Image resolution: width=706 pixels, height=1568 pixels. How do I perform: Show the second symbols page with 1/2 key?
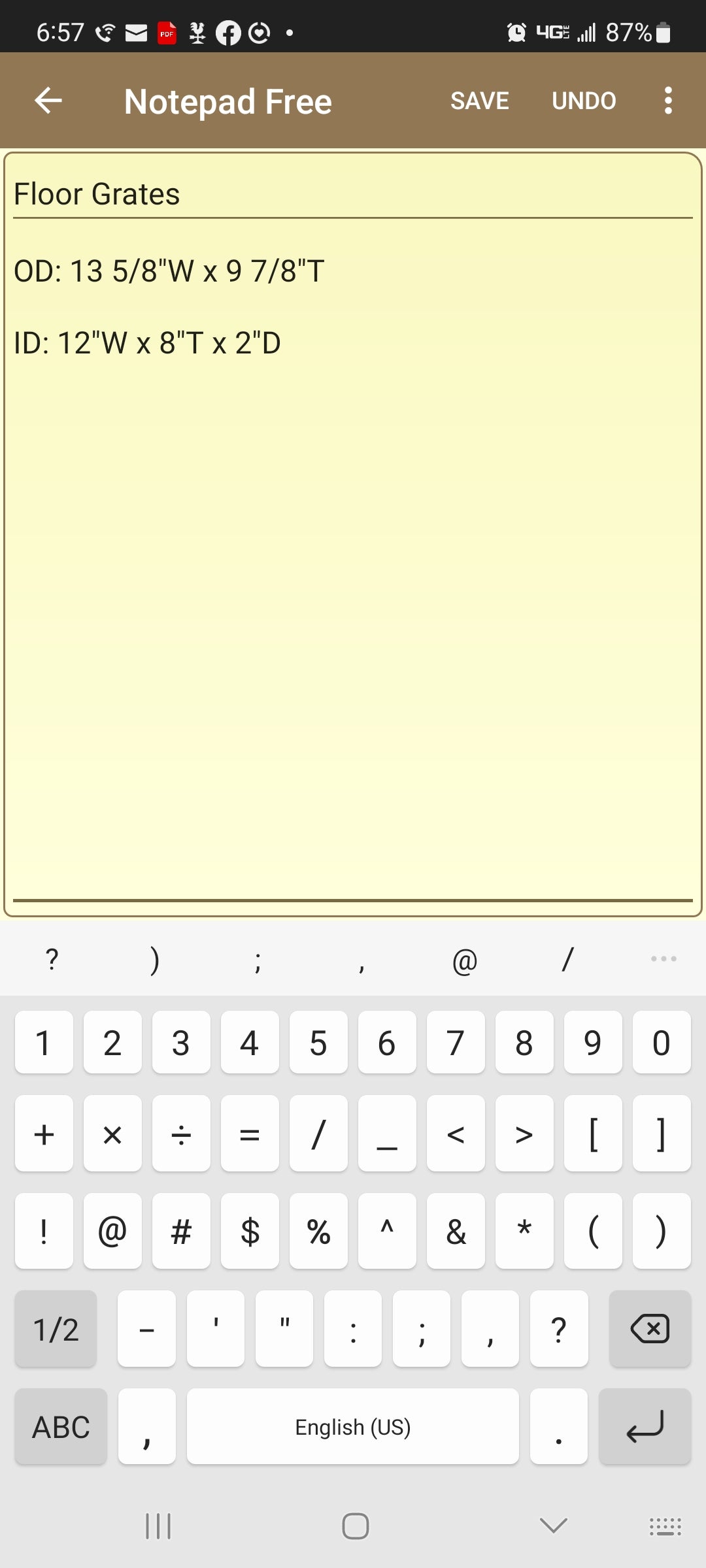tap(56, 1329)
